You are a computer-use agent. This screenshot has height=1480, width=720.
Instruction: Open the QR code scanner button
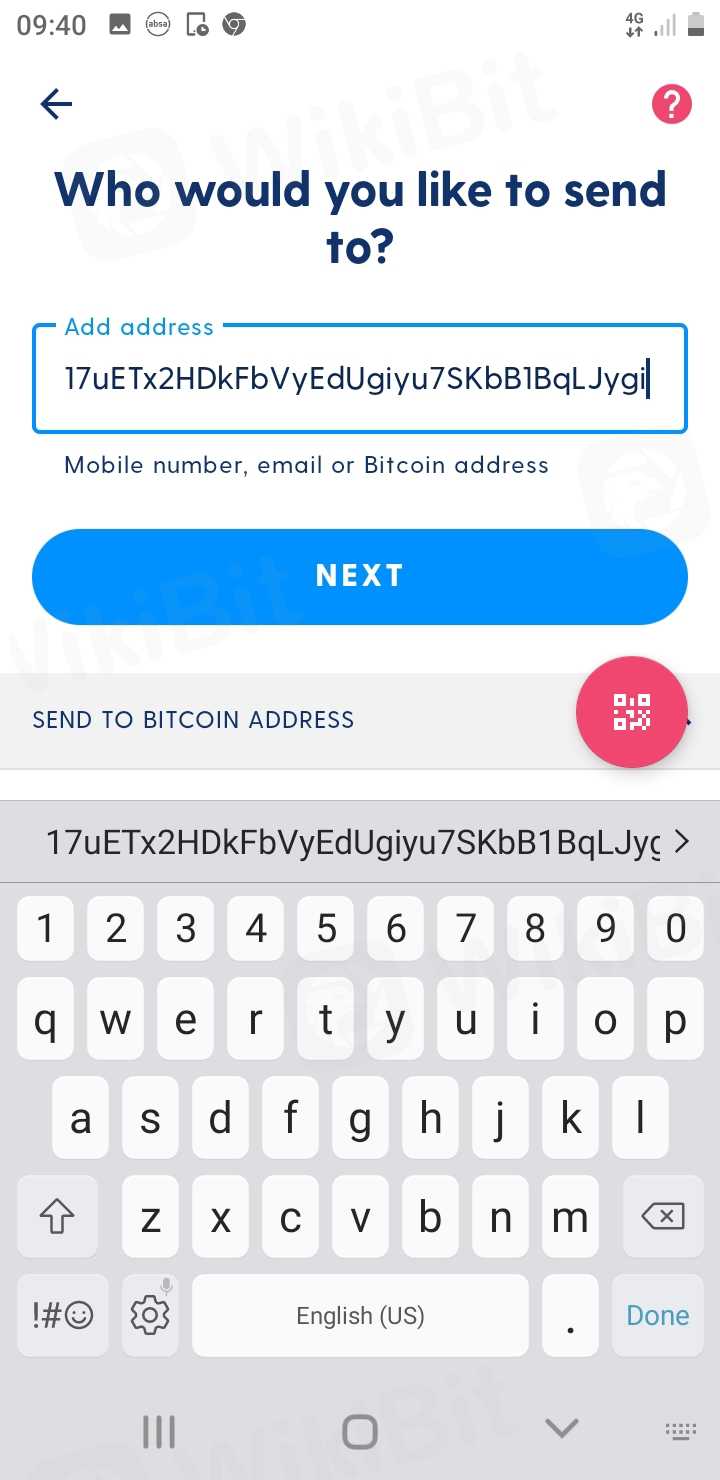click(631, 712)
